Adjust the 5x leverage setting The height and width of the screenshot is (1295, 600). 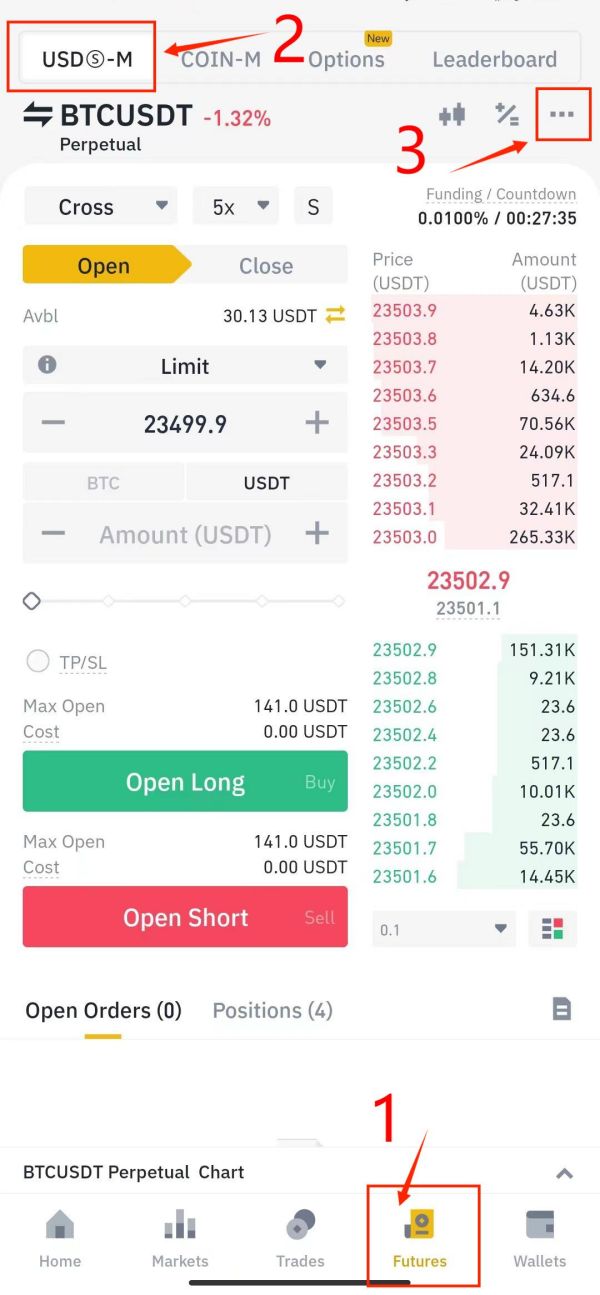pos(235,207)
